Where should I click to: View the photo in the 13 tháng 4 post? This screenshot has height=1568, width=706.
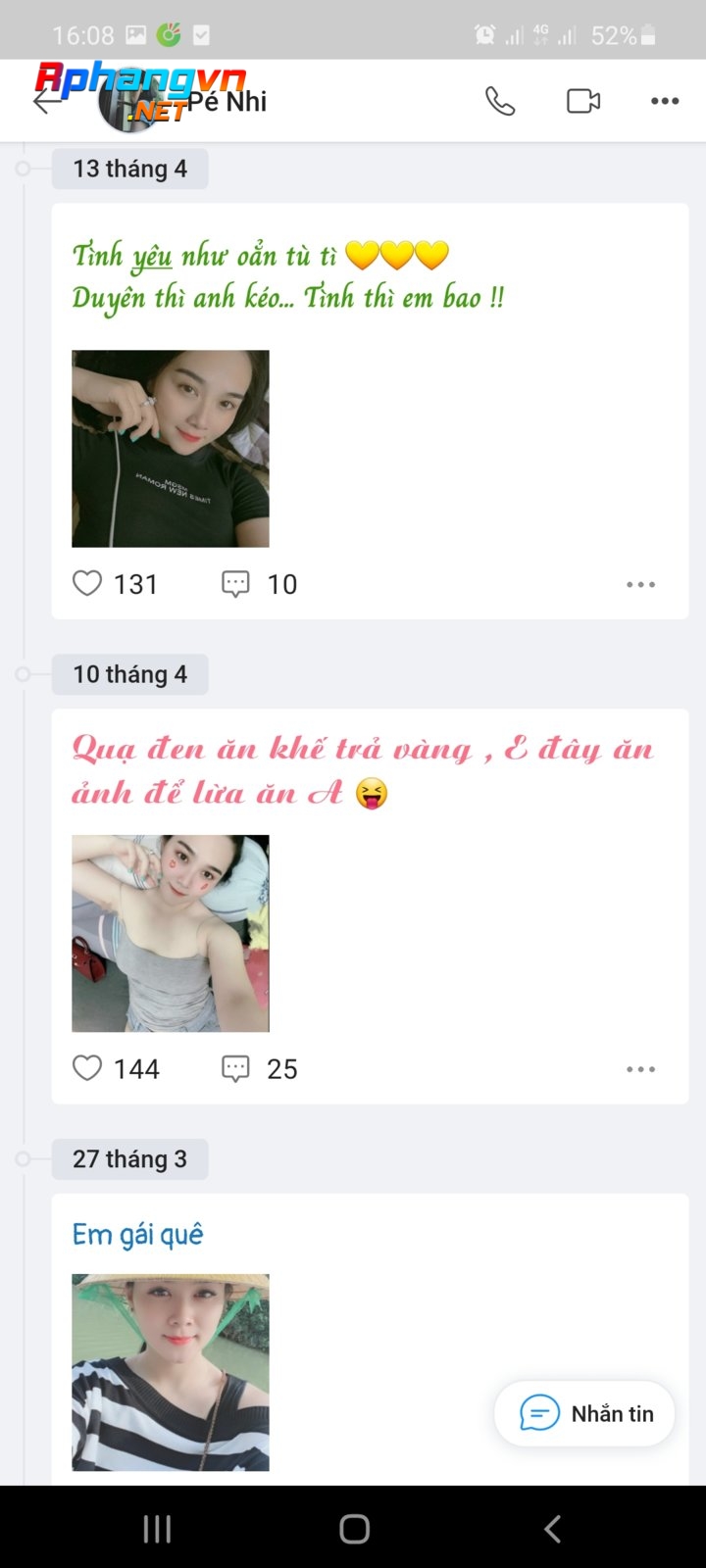click(x=171, y=448)
